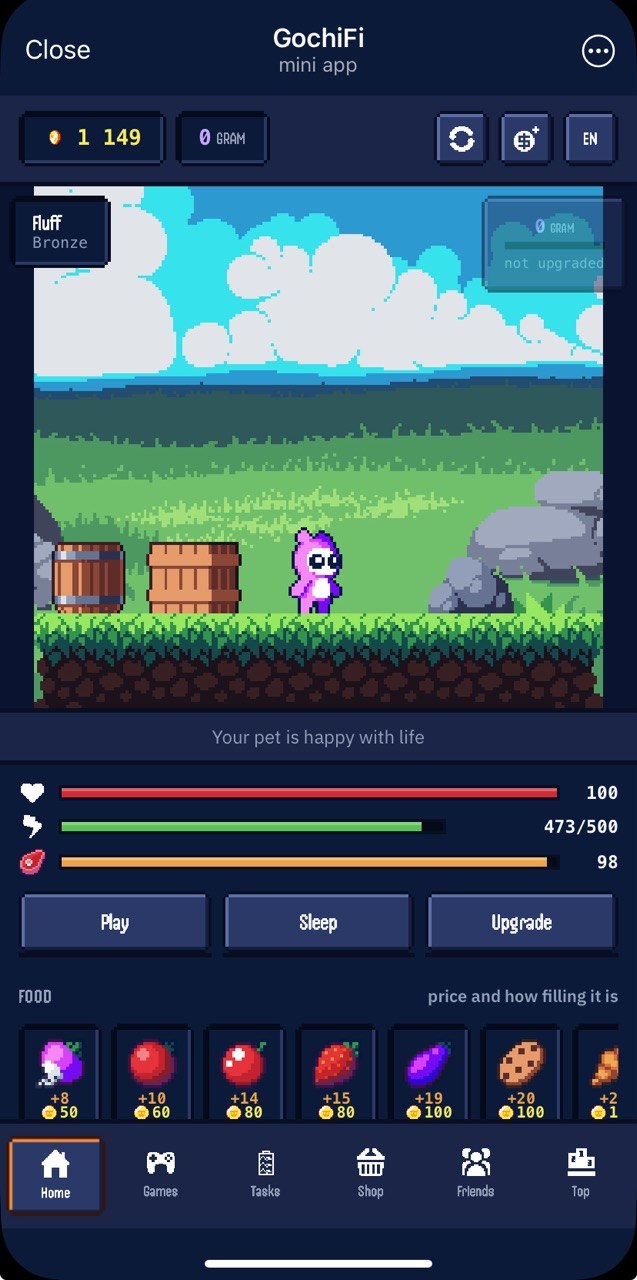Put the pet to Sleep
The width and height of the screenshot is (637, 1280).
point(318,922)
